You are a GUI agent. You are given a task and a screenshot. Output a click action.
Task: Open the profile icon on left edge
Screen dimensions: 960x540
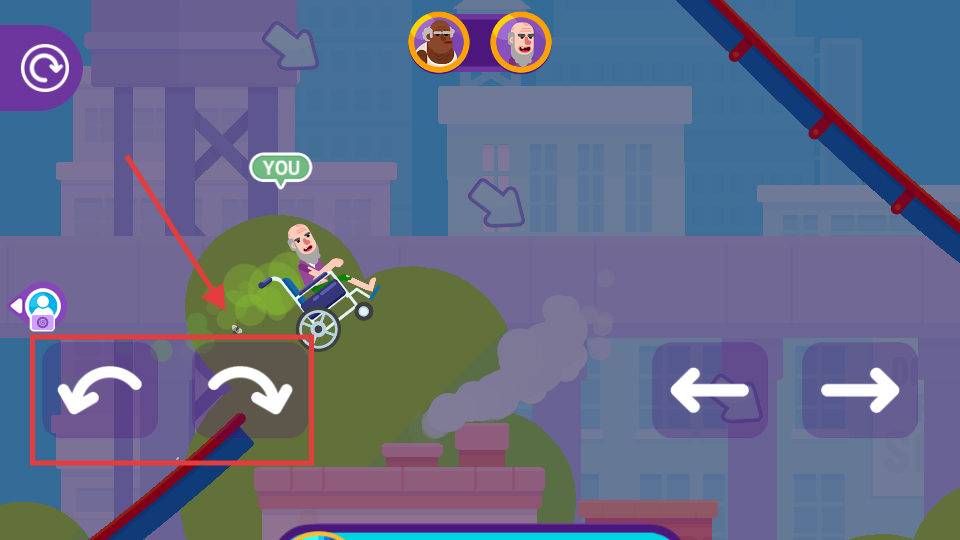click(43, 306)
